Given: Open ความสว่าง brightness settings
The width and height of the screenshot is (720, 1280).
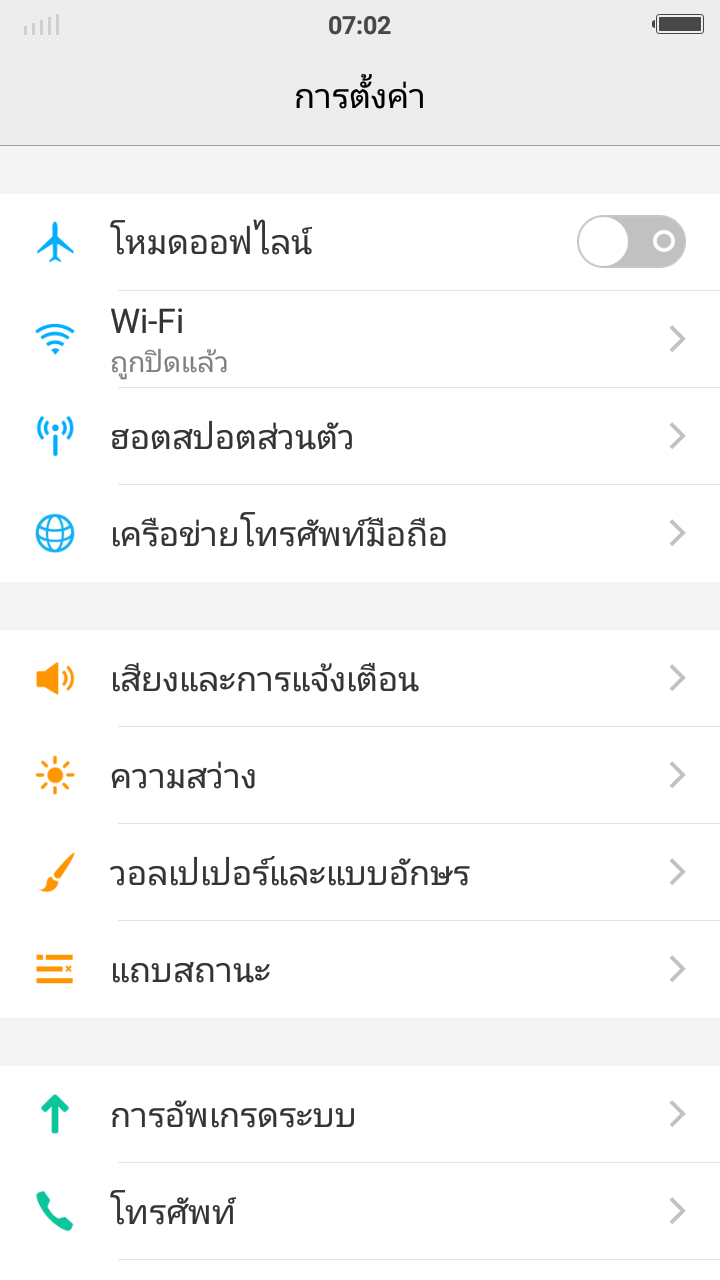Looking at the screenshot, I should (x=360, y=775).
